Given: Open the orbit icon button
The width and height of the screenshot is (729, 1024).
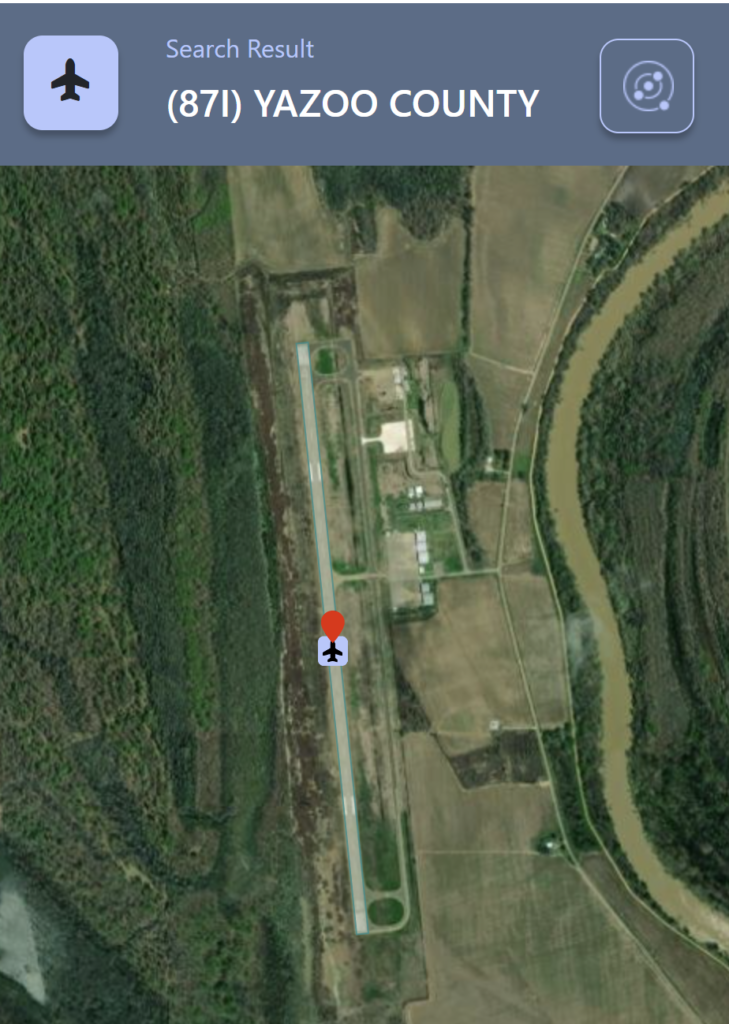Looking at the screenshot, I should tap(646, 86).
